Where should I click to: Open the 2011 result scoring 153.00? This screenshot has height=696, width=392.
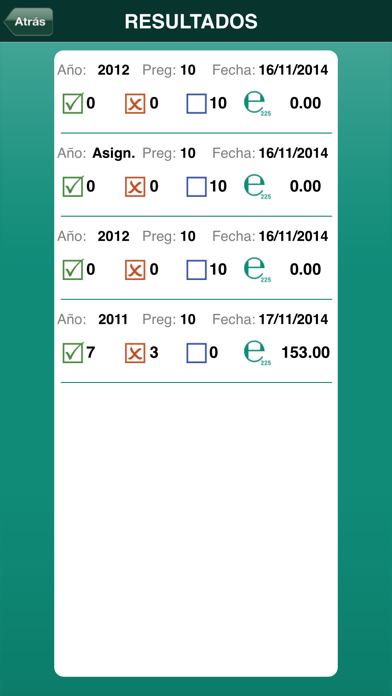pos(196,341)
